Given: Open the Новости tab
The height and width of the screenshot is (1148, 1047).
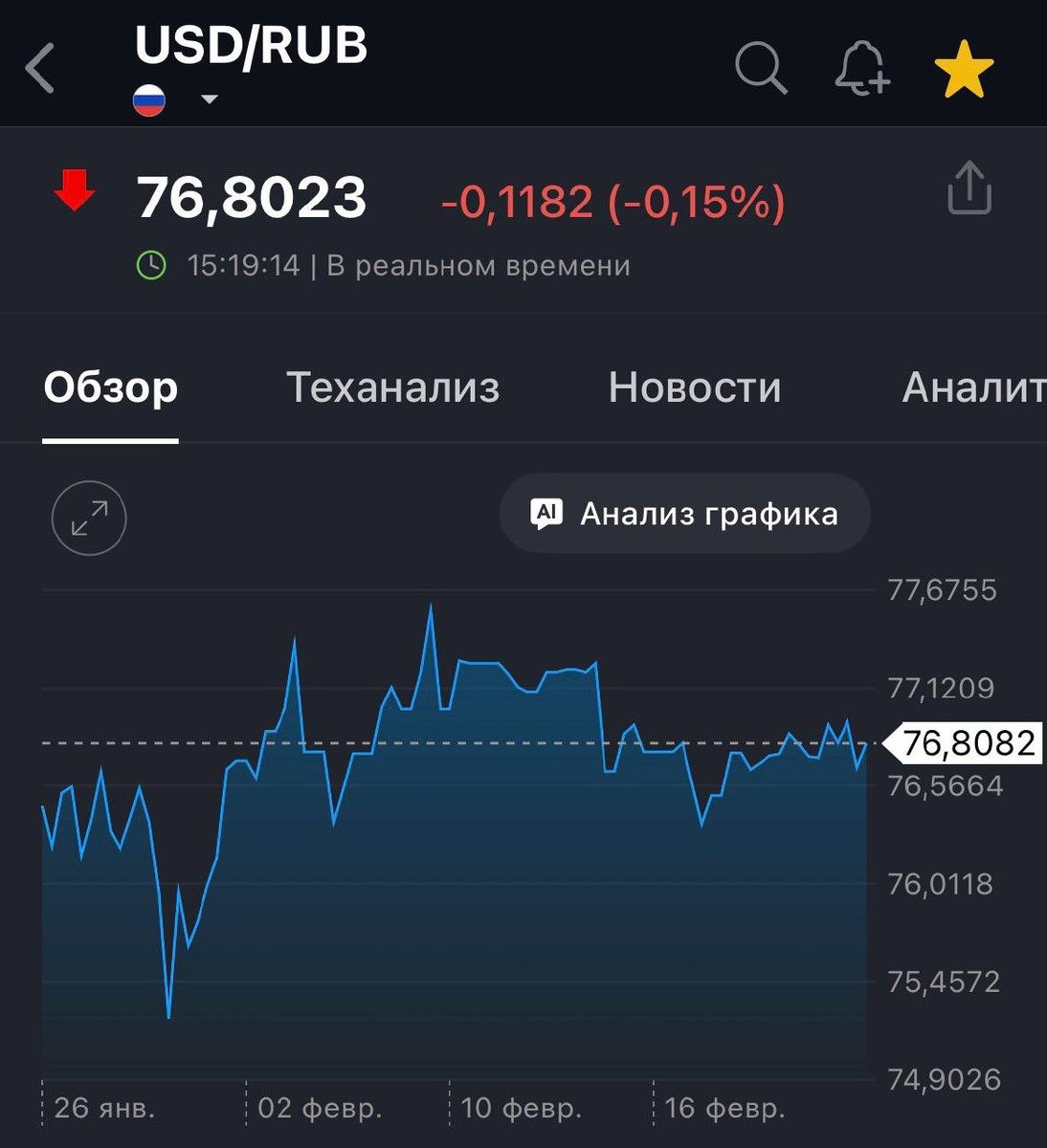Looking at the screenshot, I should (695, 387).
